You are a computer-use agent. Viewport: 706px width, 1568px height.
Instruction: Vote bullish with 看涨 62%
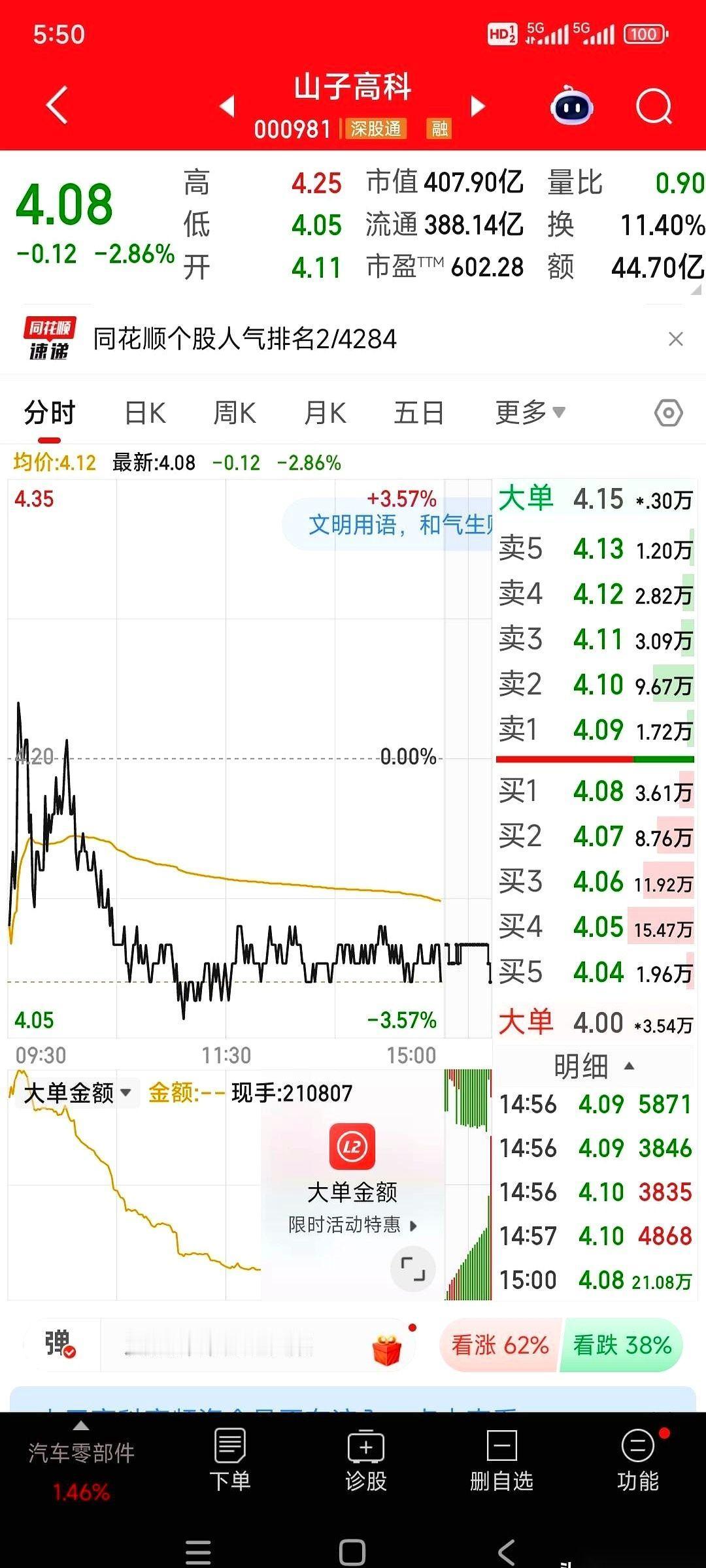pos(499,1345)
